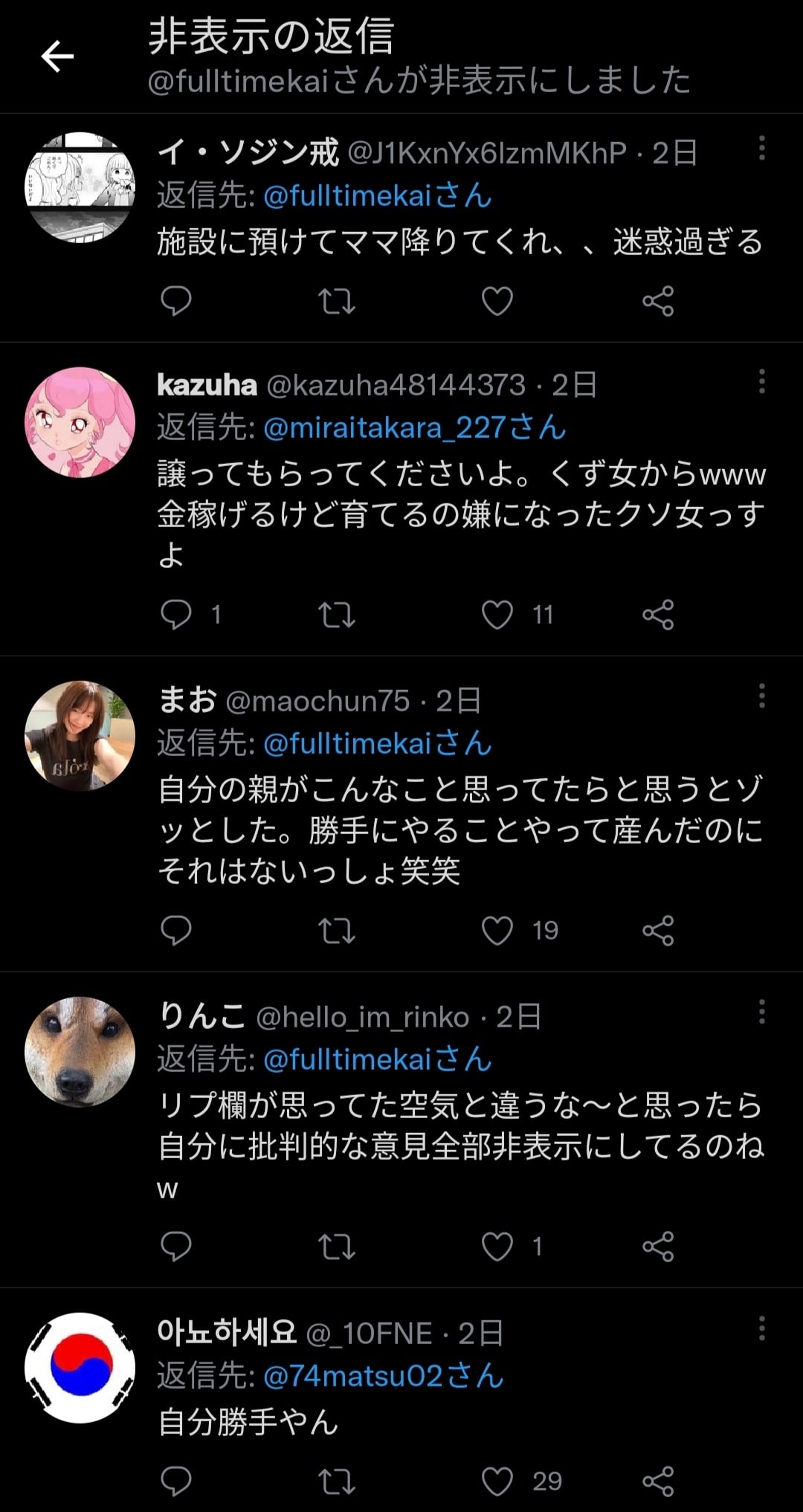
Task: Open overflow menu on イ・ソジン戒's reply
Action: [761, 149]
